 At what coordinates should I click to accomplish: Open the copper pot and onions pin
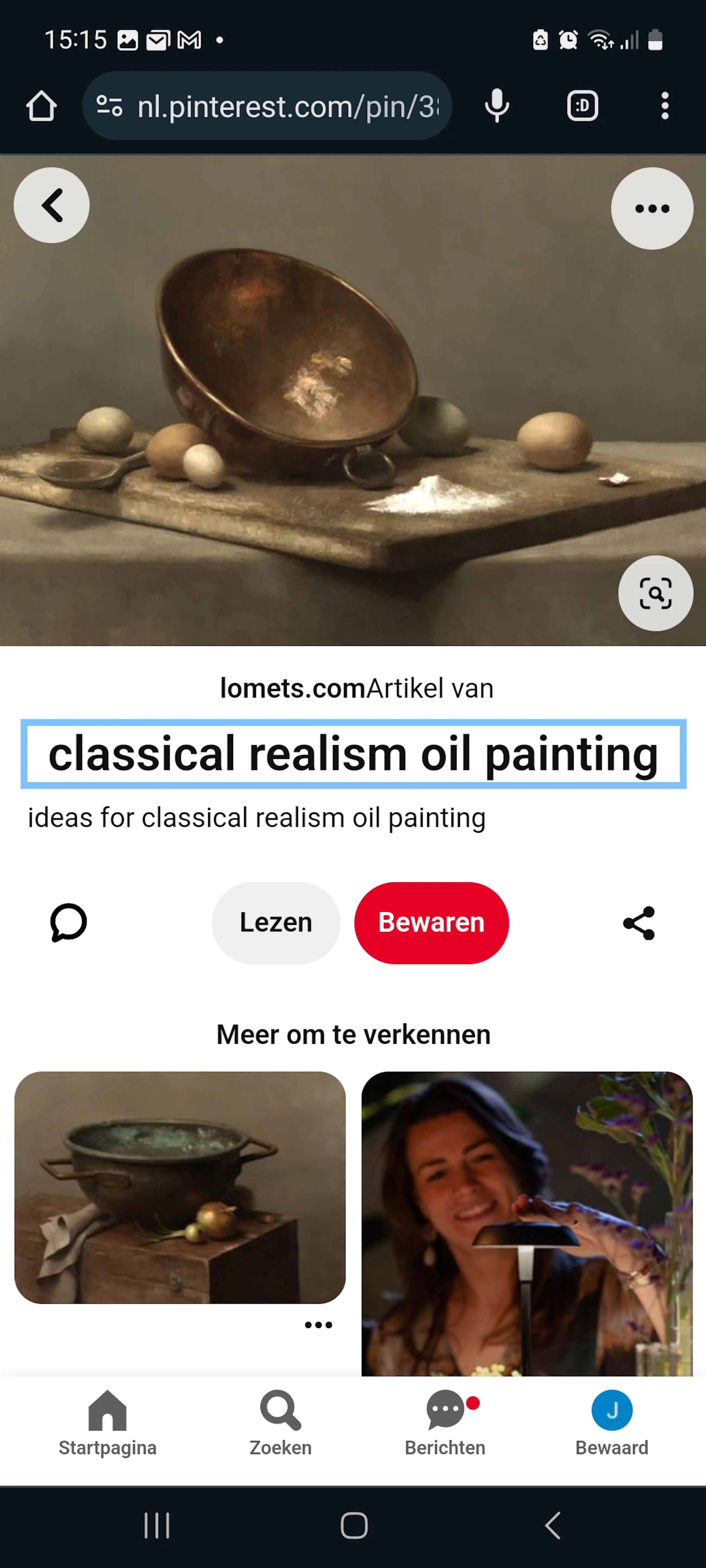pos(180,1187)
